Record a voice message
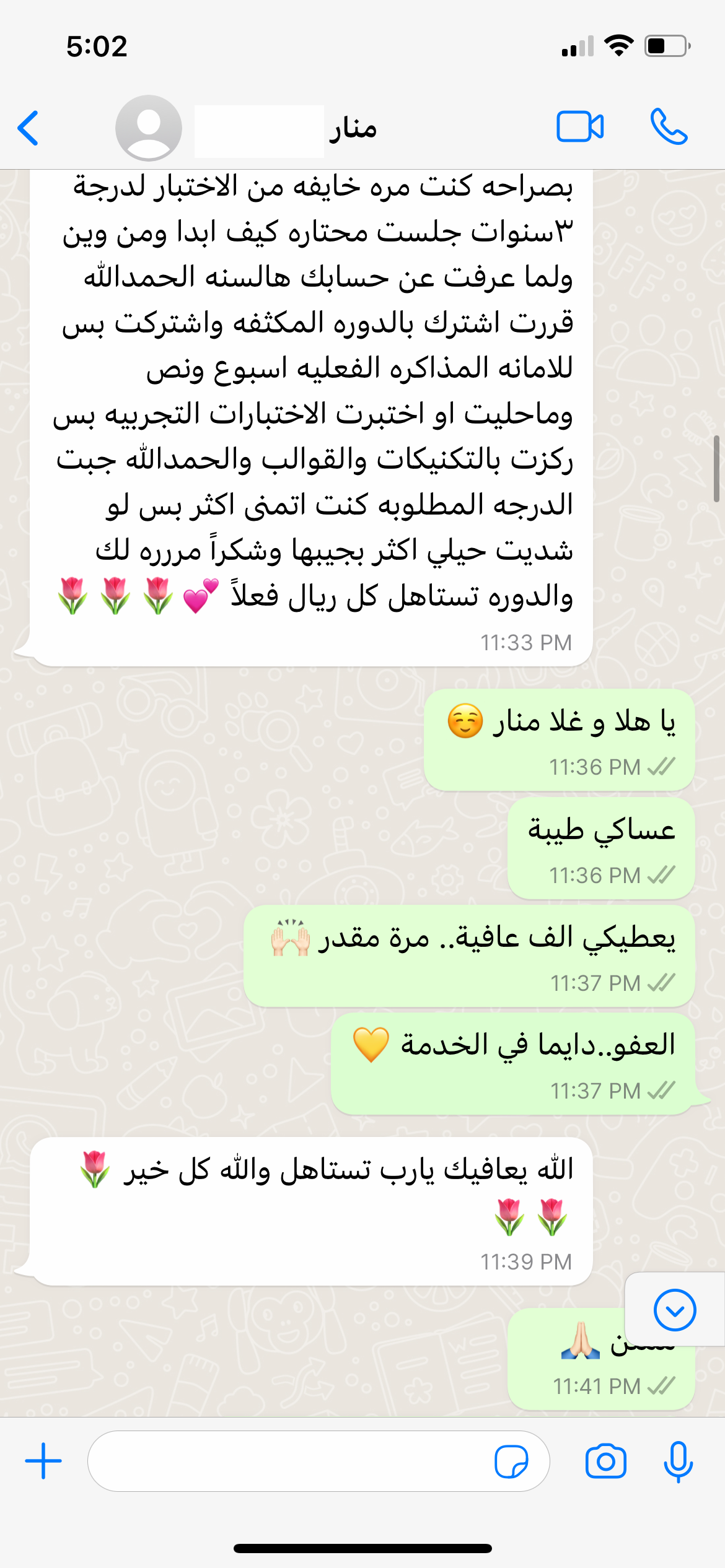The width and height of the screenshot is (725, 1568). [x=678, y=1461]
